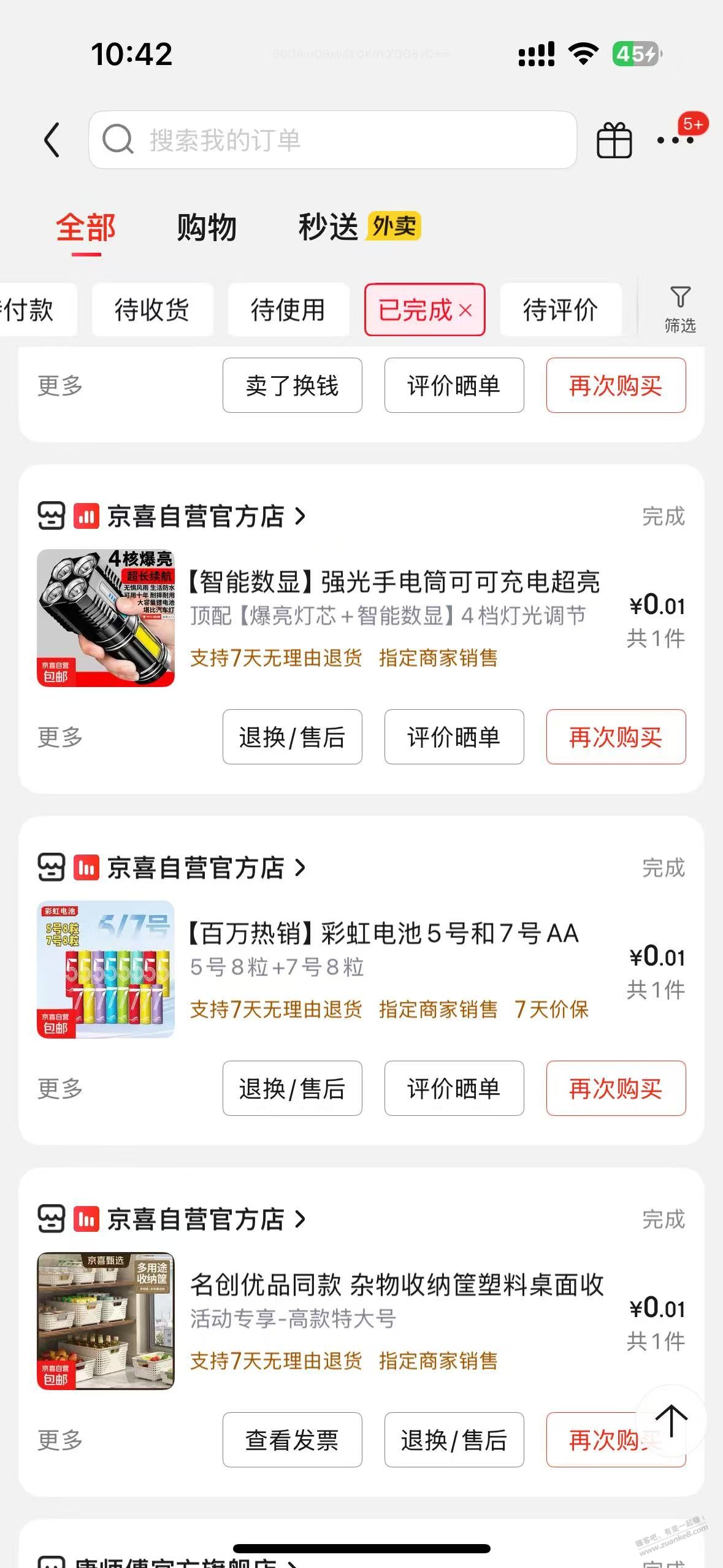The width and height of the screenshot is (723, 1568).
Task: Tap the 卖了换钱 button
Action: click(292, 386)
